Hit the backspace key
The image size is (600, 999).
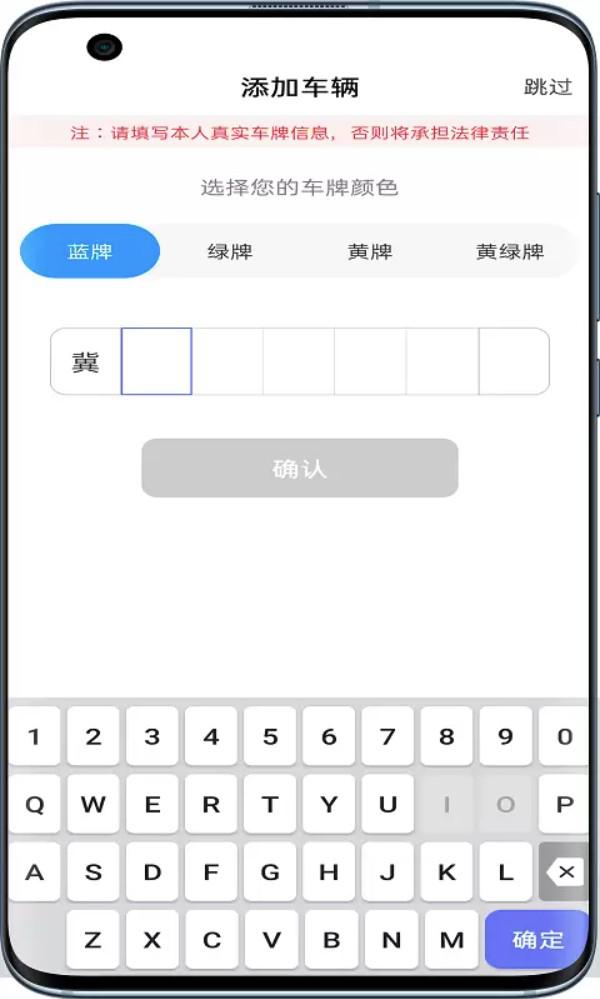coord(564,872)
